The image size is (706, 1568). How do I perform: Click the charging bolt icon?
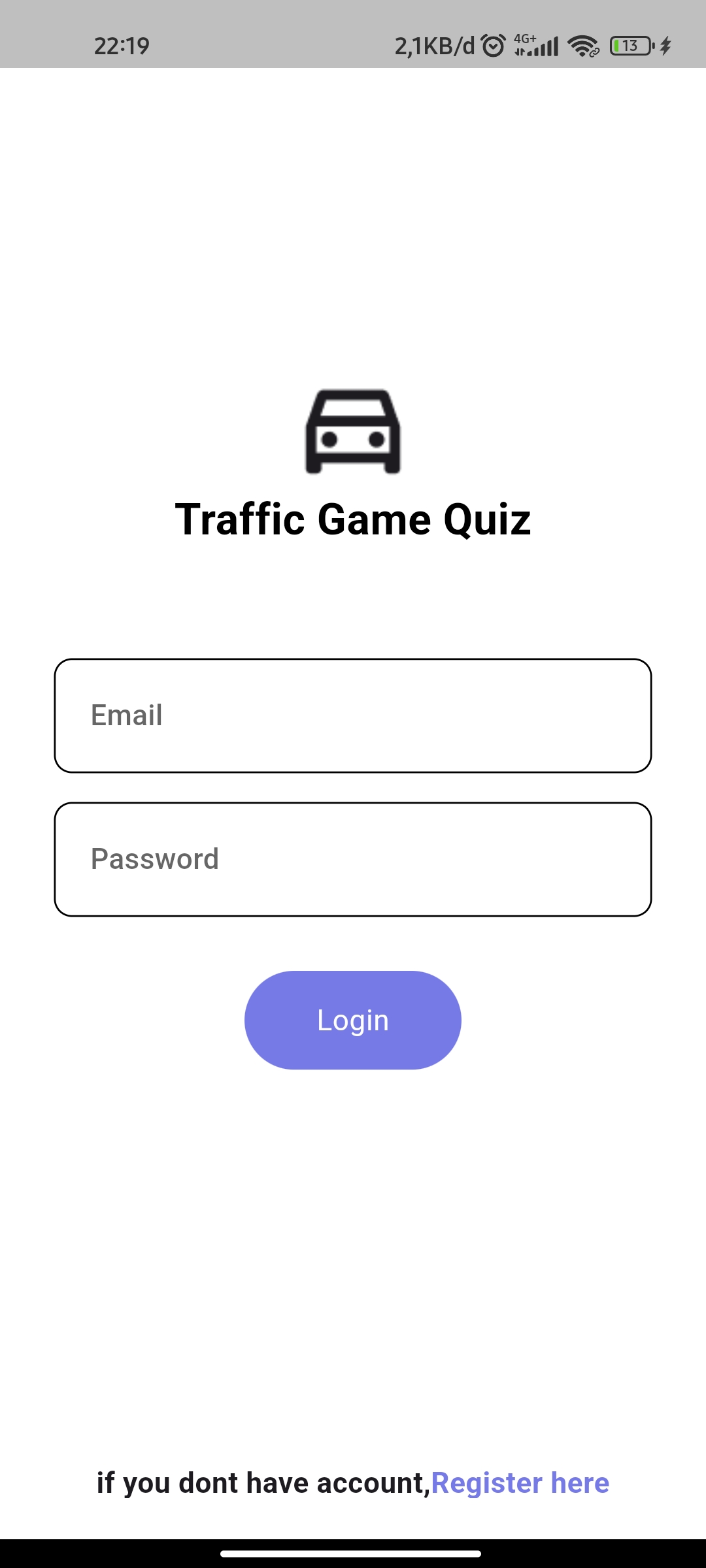coord(665,46)
